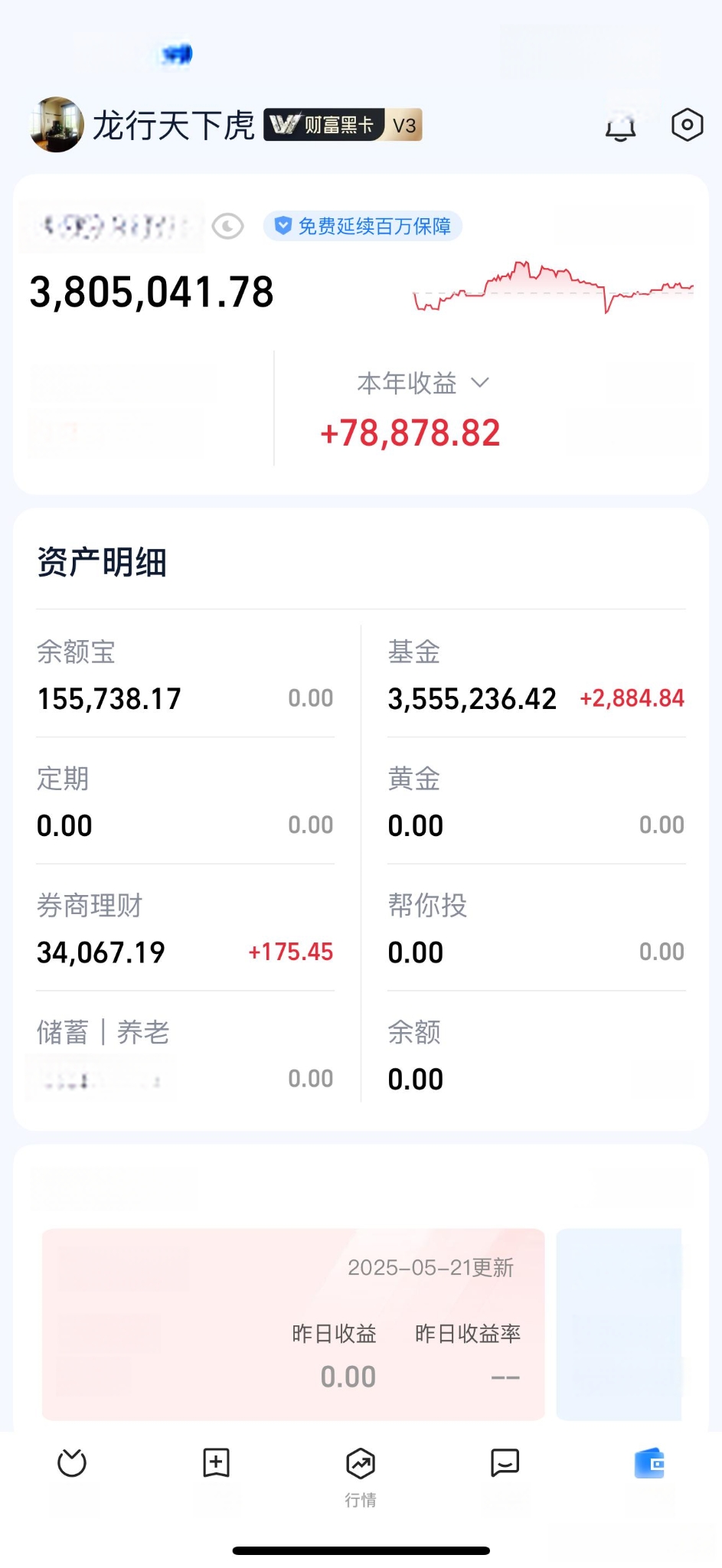Open the profile avatar 龙行天下虎
722x1568 pixels.
click(57, 125)
